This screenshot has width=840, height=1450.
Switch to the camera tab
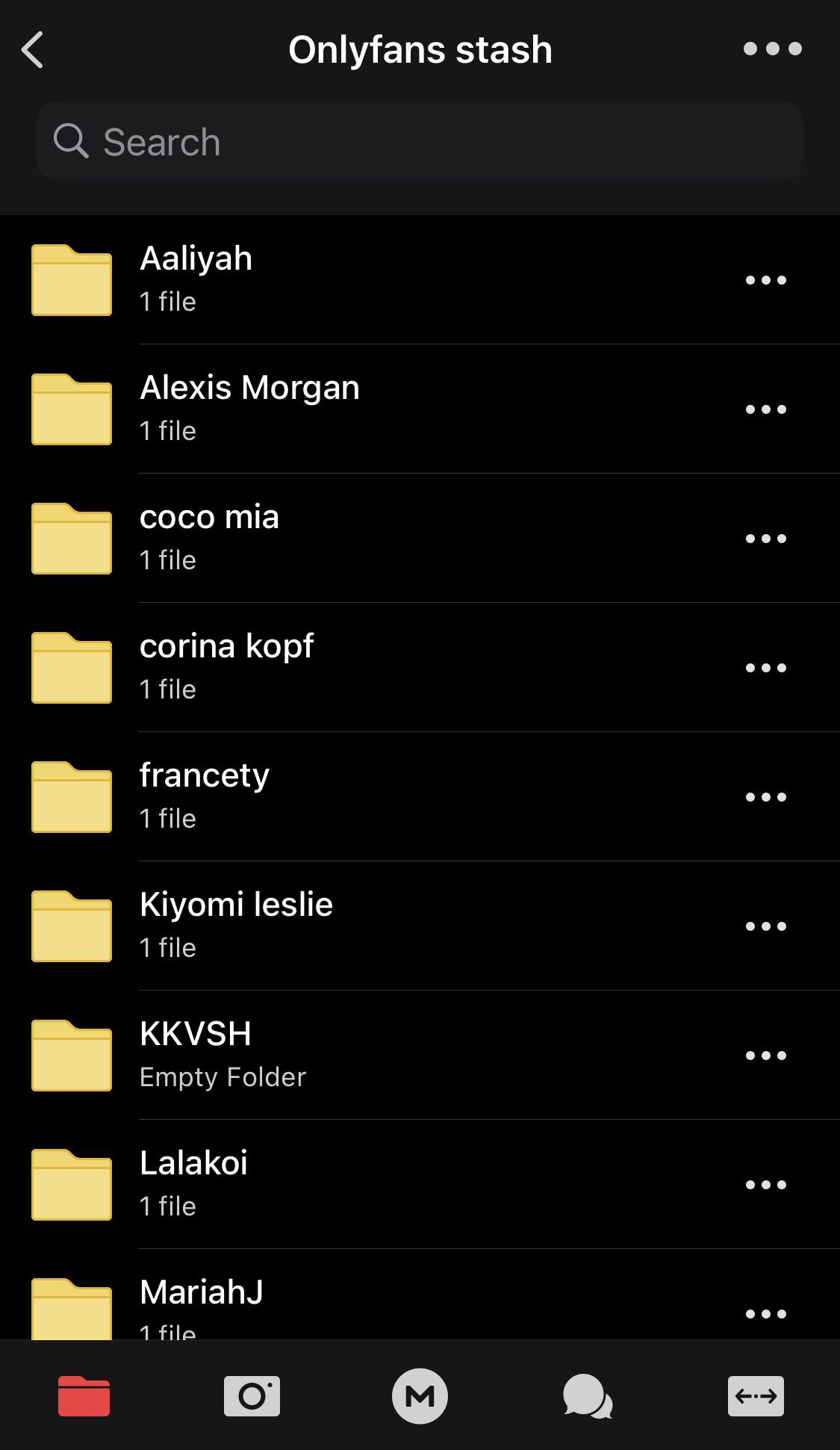pos(252,1395)
